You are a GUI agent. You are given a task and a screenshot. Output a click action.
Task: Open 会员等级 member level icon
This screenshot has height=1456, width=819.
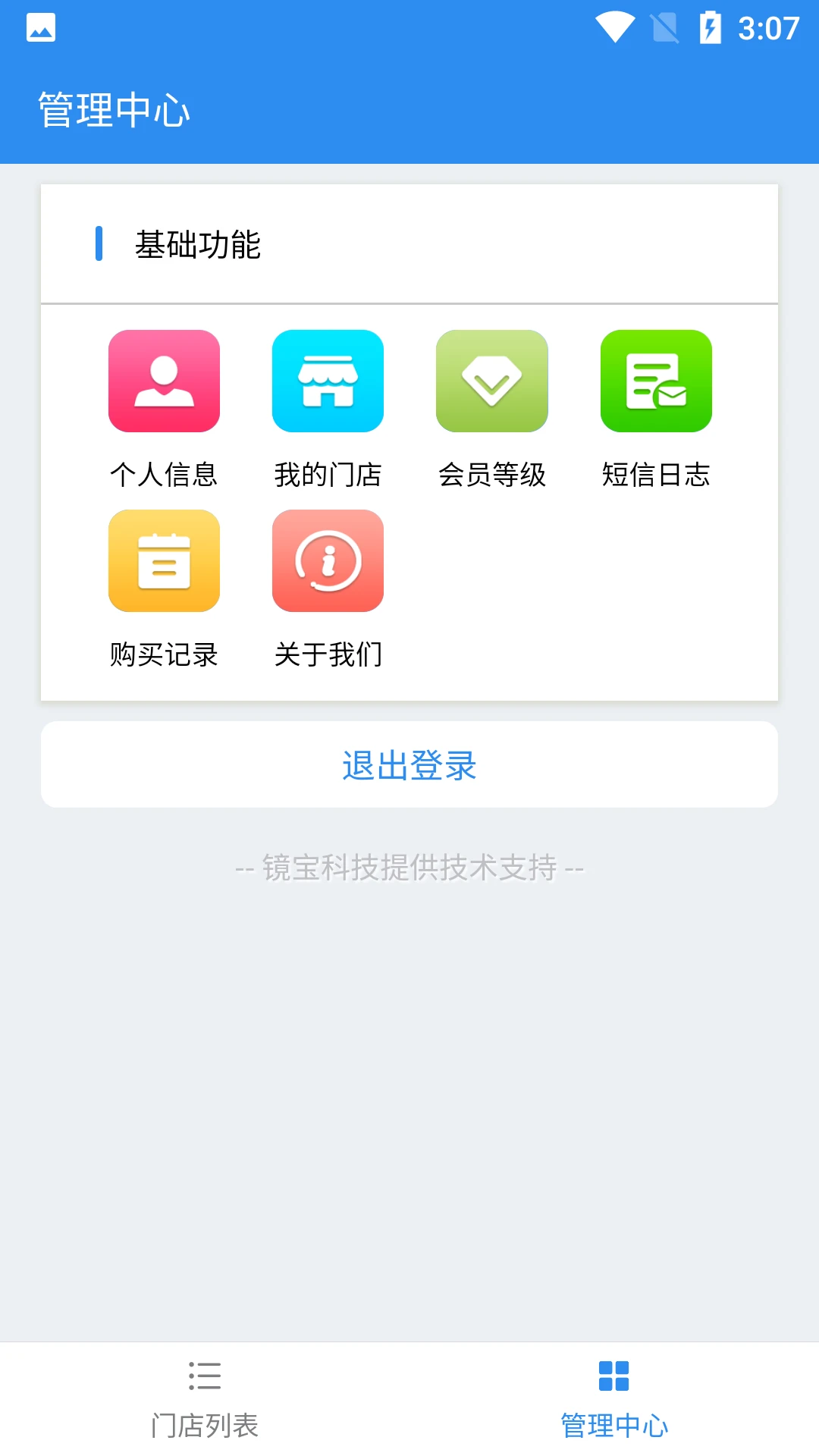tap(491, 381)
